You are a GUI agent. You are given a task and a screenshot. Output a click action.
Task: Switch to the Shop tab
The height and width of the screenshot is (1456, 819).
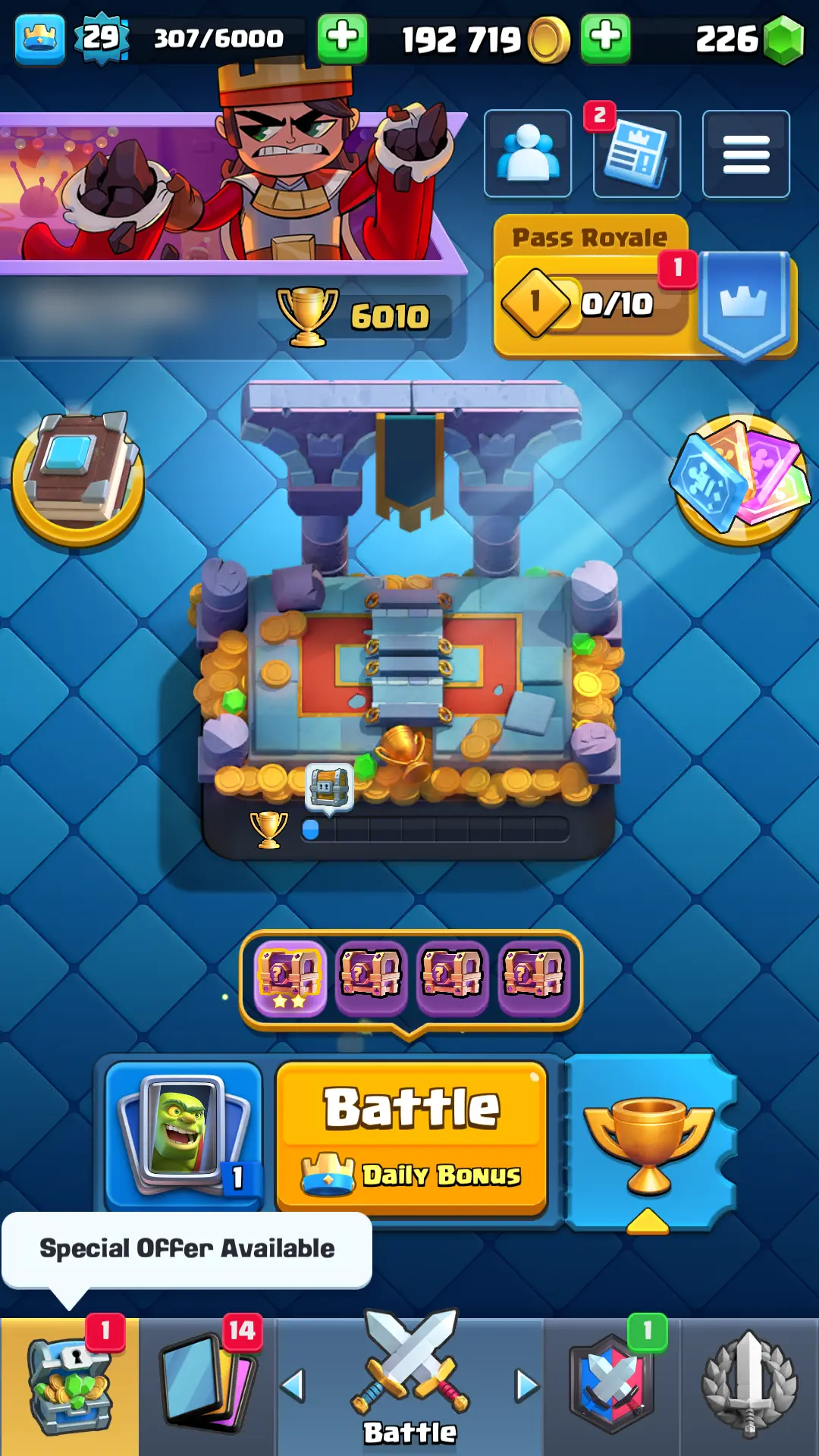pos(69,1386)
